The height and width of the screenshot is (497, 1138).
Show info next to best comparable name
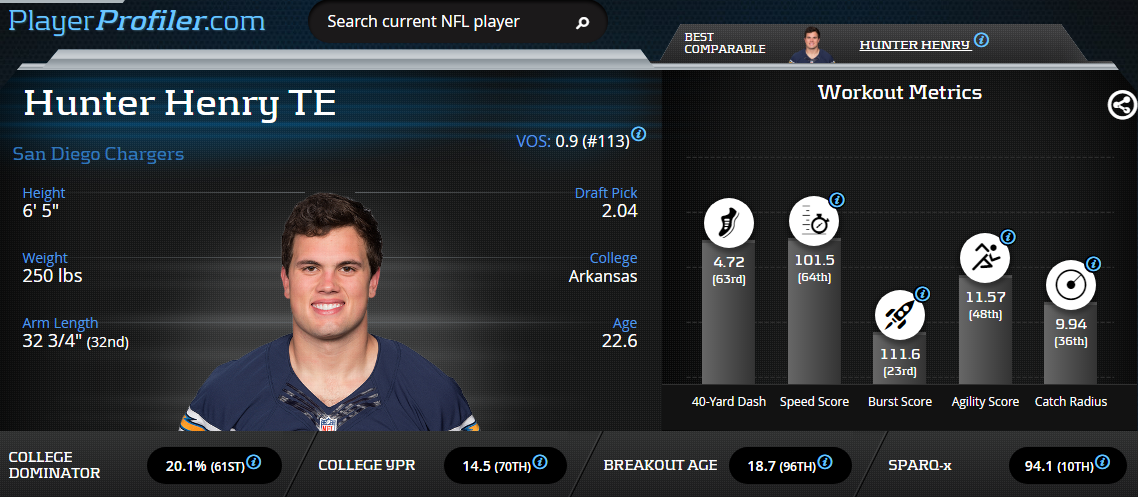981,41
